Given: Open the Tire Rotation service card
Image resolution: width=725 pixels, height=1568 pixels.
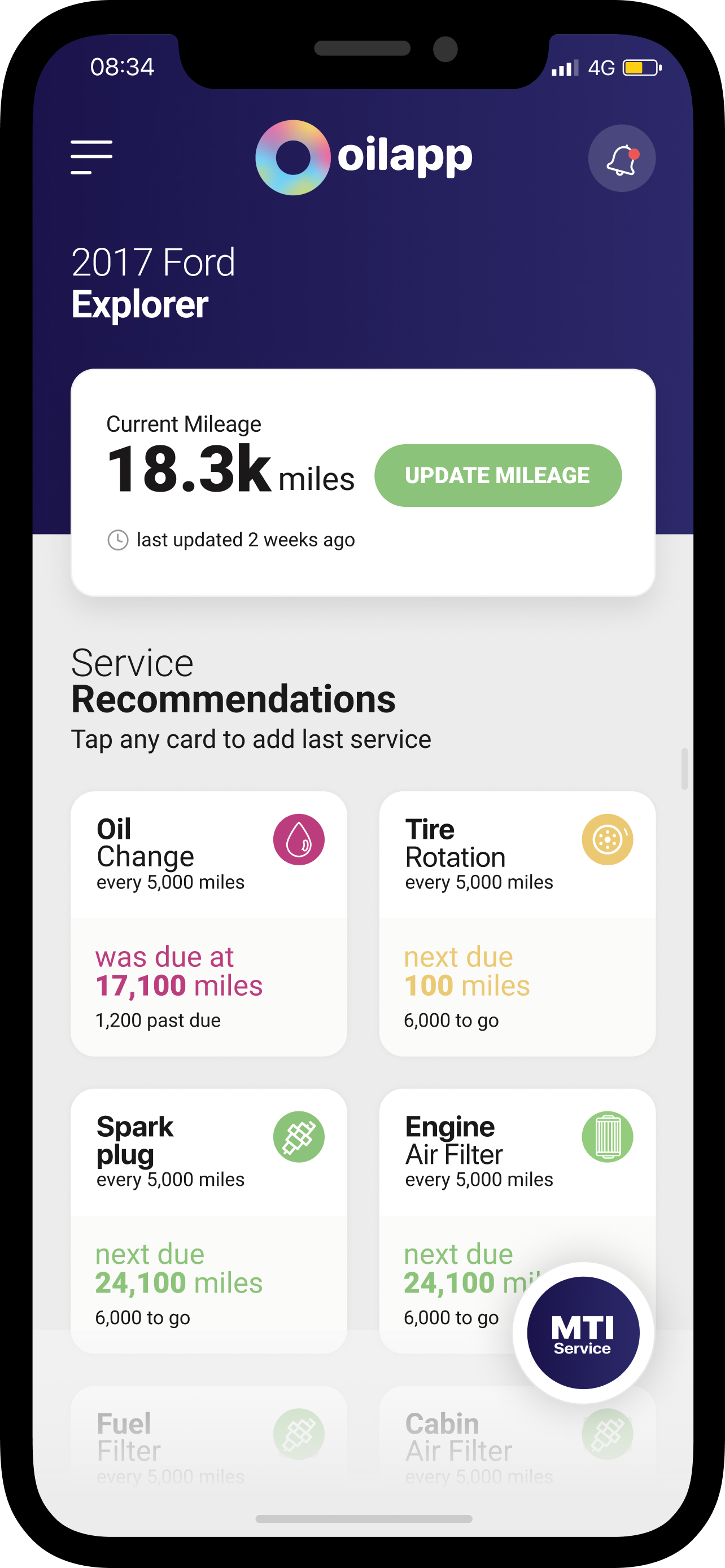Looking at the screenshot, I should [517, 923].
